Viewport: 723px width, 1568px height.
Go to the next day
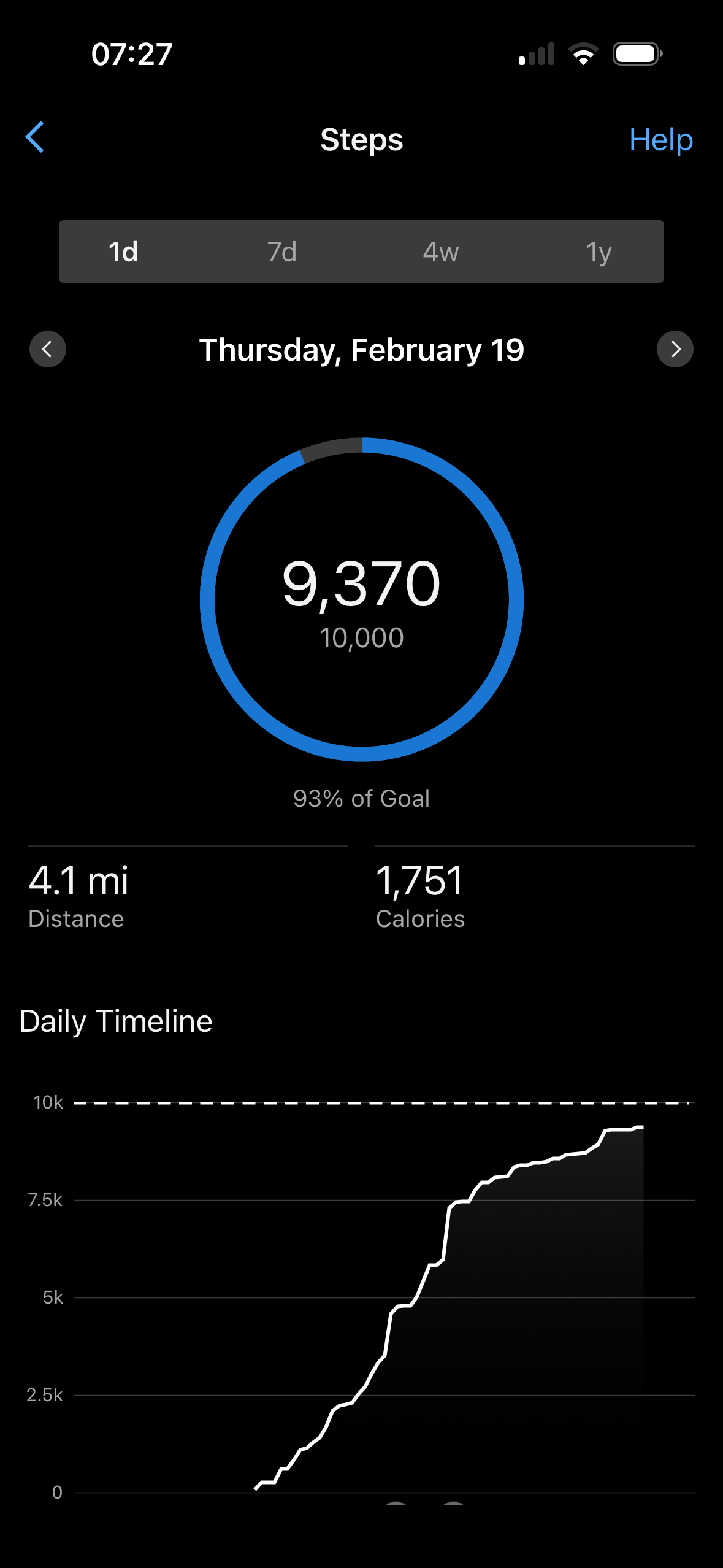click(x=675, y=349)
